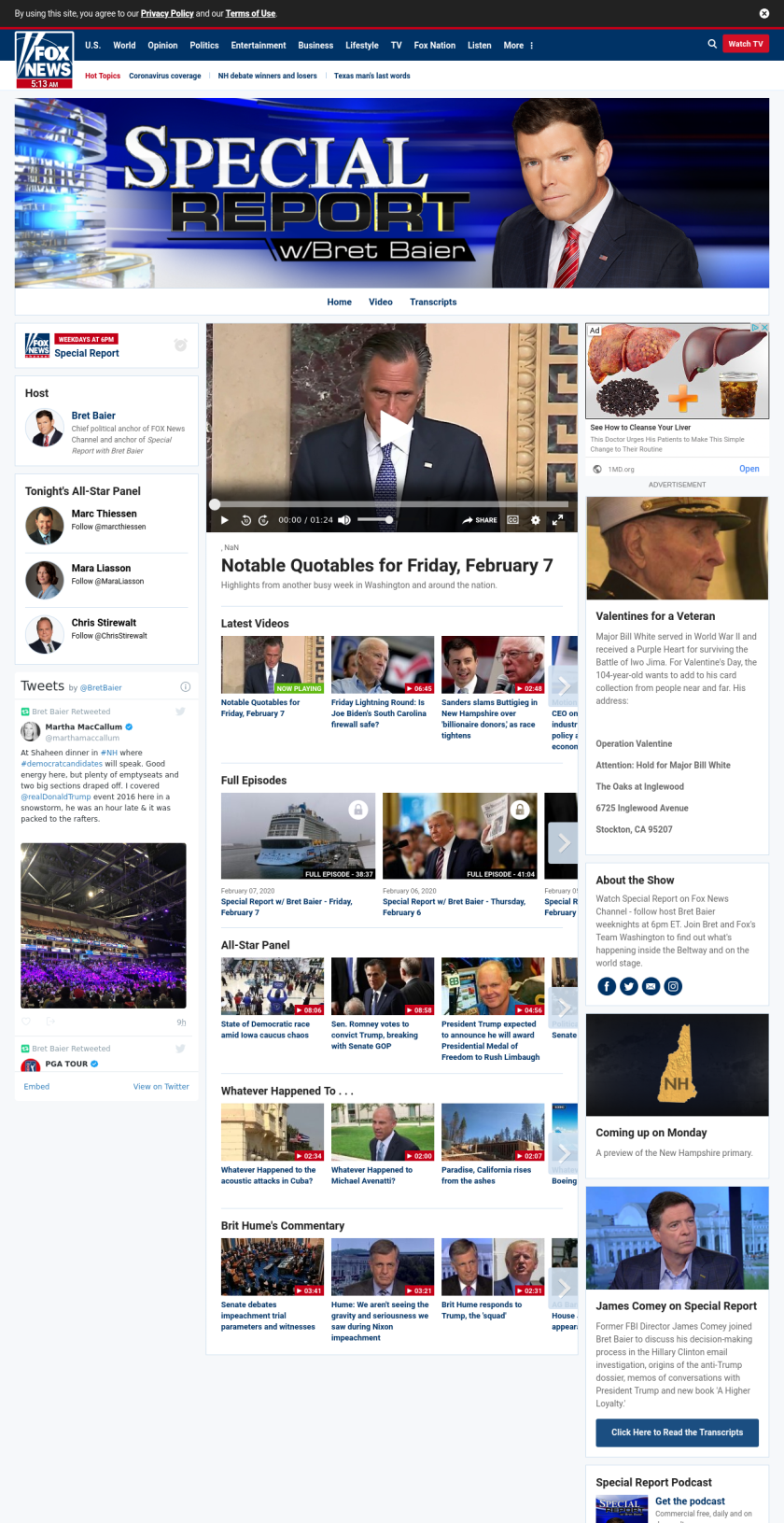This screenshot has width=784, height=1523.
Task: Open the Politics section
Action: [203, 45]
